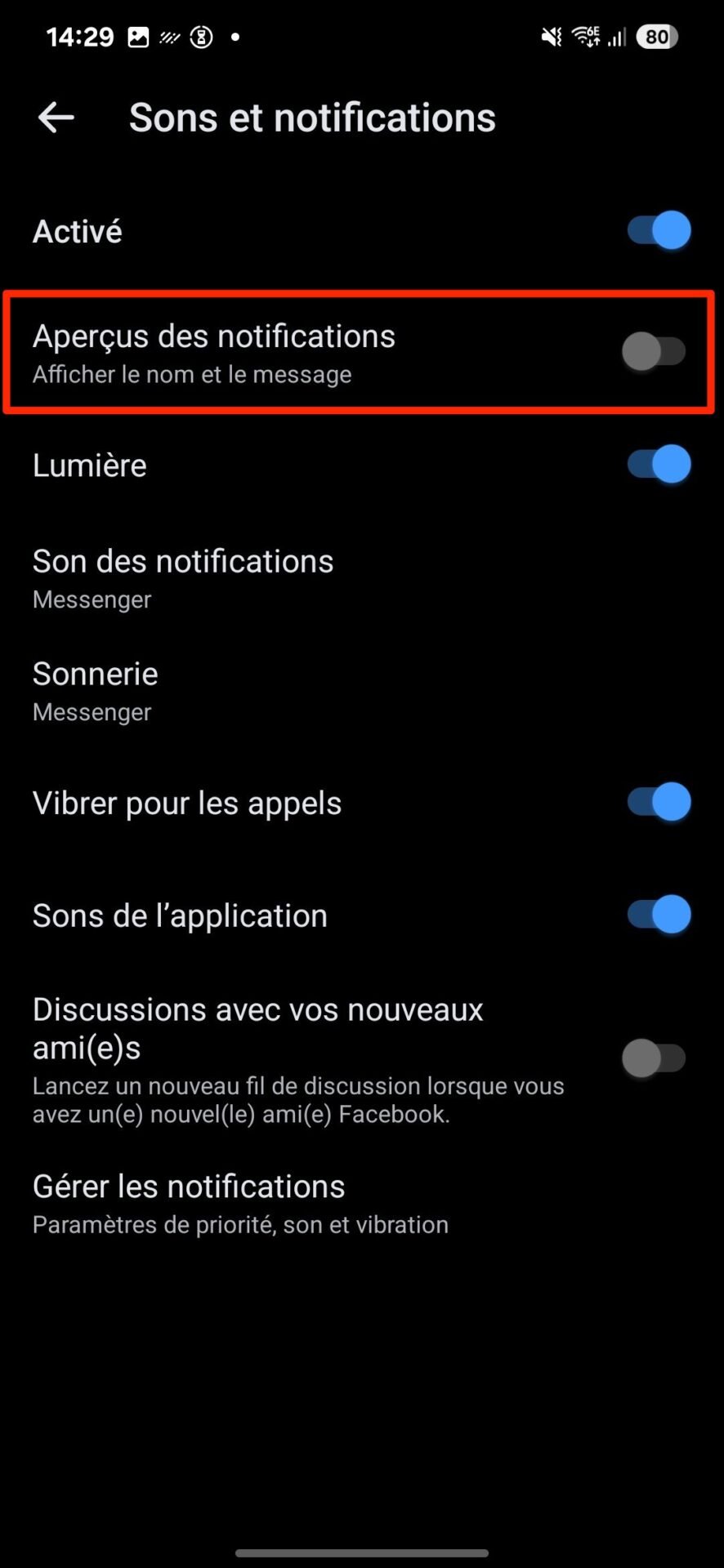
Task: Open the Sonnerie setting
Action: pyautogui.click(x=362, y=691)
